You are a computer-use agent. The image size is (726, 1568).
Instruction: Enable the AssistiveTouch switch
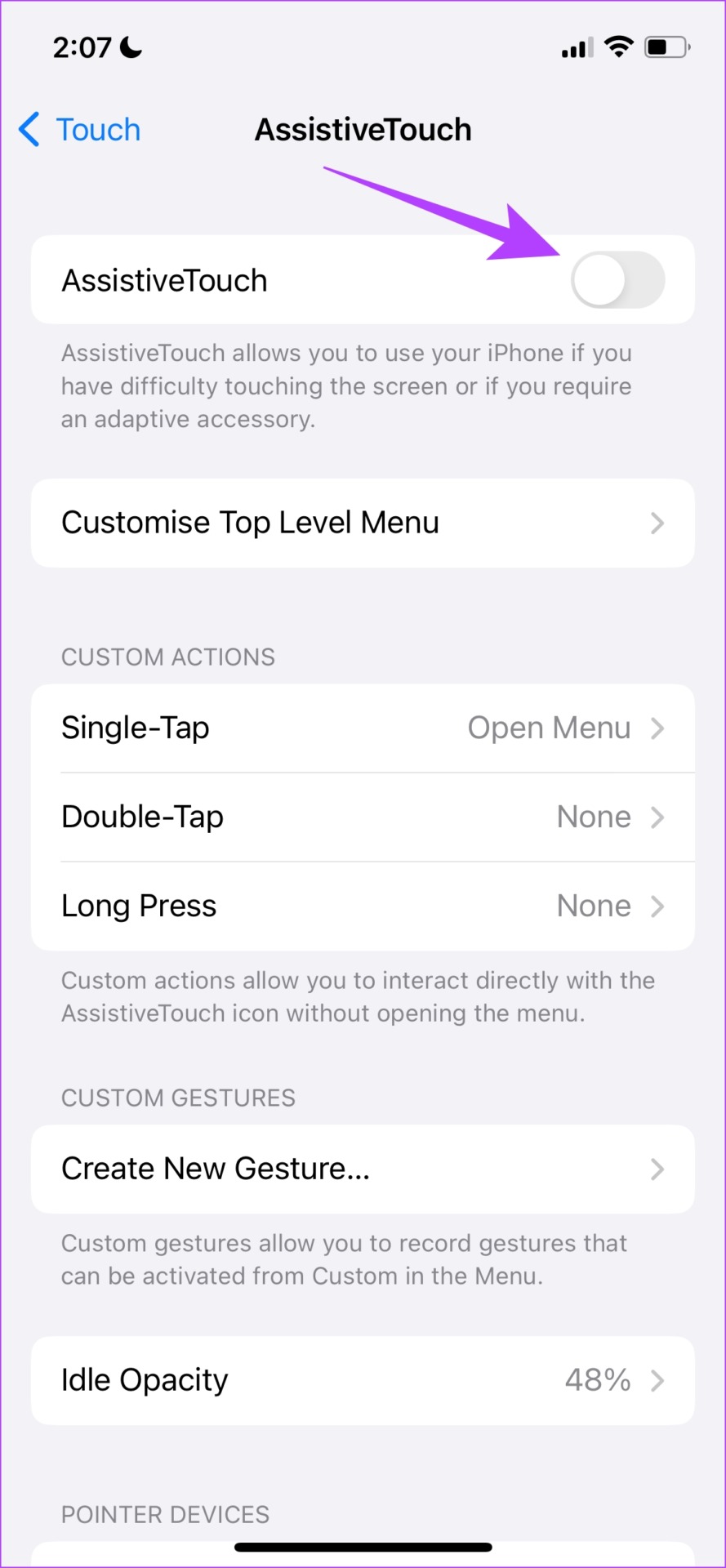coord(617,280)
